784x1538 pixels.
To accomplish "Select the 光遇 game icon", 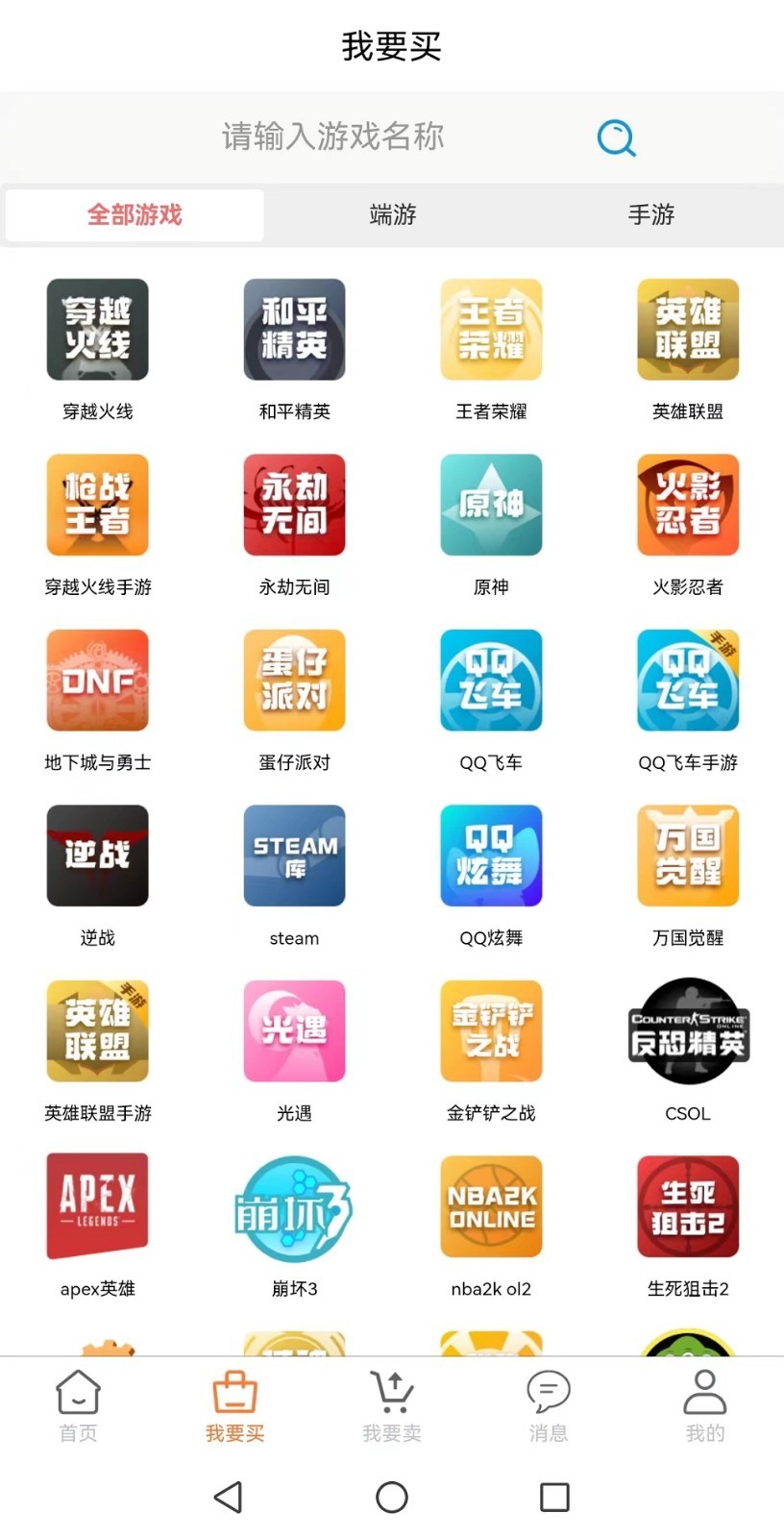I will pyautogui.click(x=294, y=1030).
